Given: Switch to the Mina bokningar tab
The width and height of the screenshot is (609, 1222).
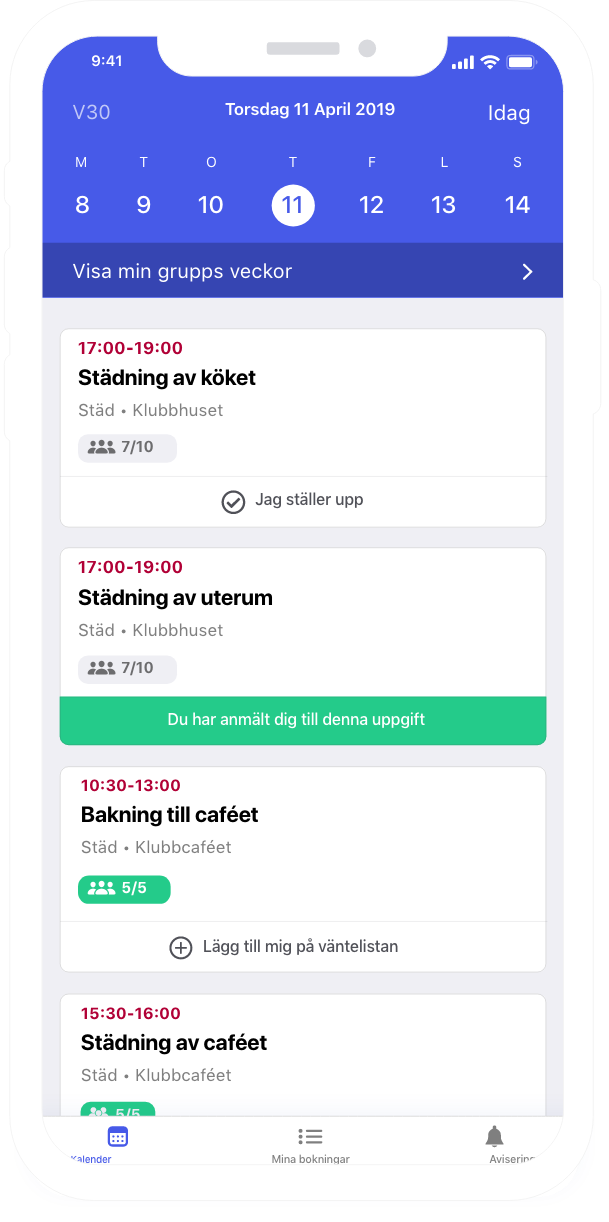Looking at the screenshot, I should [x=310, y=1143].
